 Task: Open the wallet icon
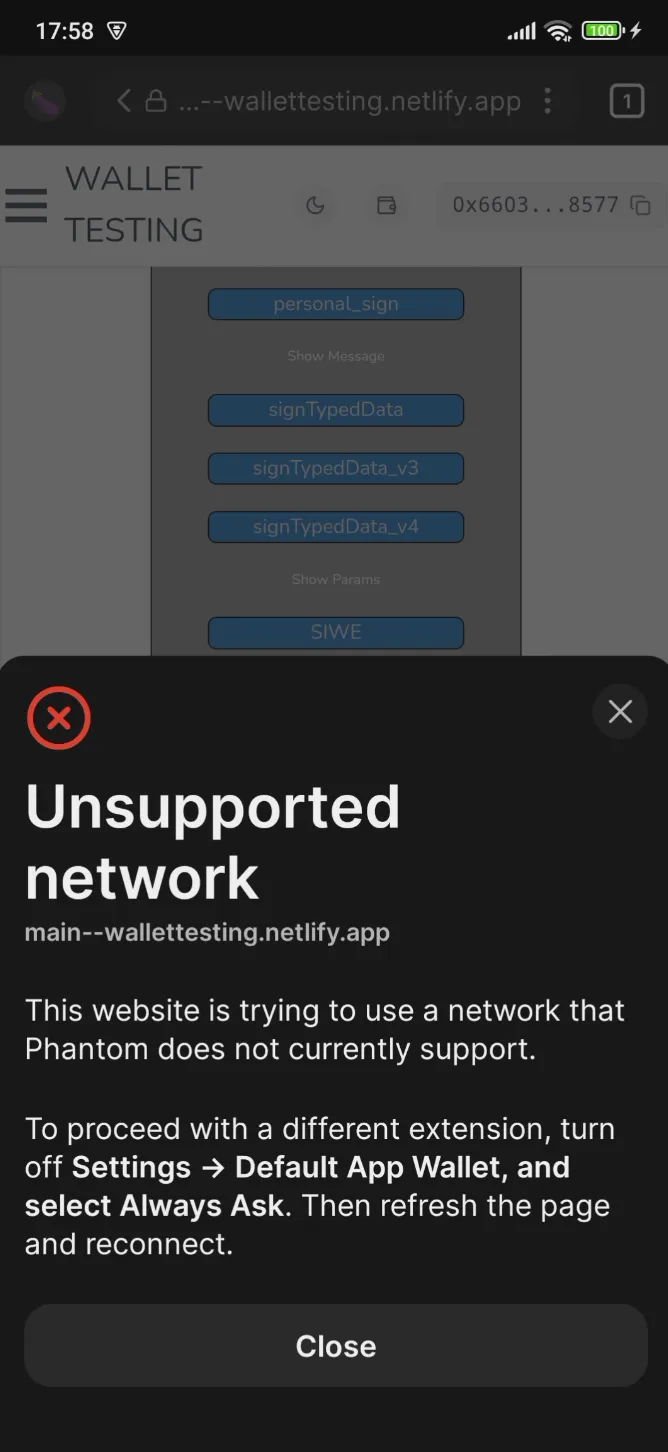click(386, 206)
